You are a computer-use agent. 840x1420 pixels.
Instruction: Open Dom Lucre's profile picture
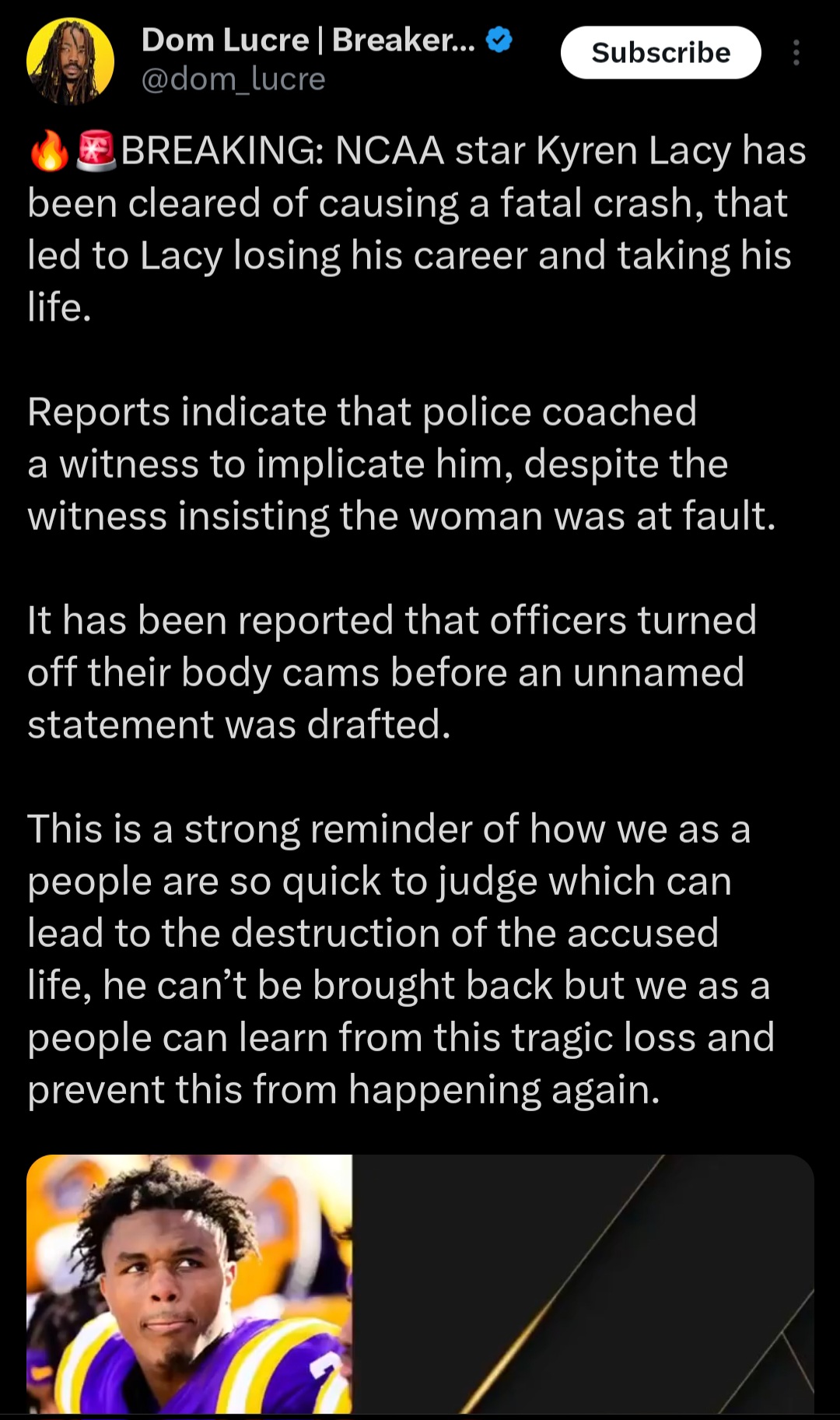click(70, 61)
